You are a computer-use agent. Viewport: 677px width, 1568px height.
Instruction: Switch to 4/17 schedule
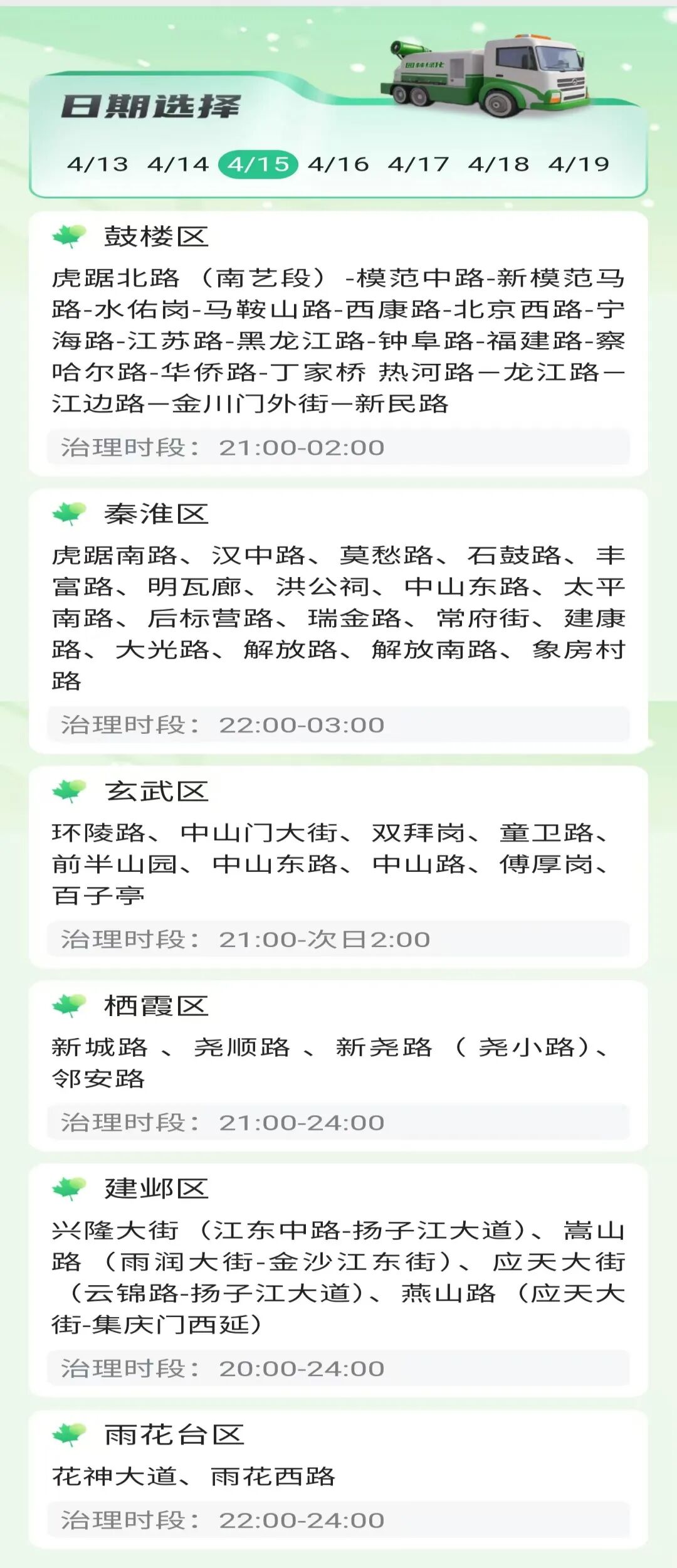[419, 164]
